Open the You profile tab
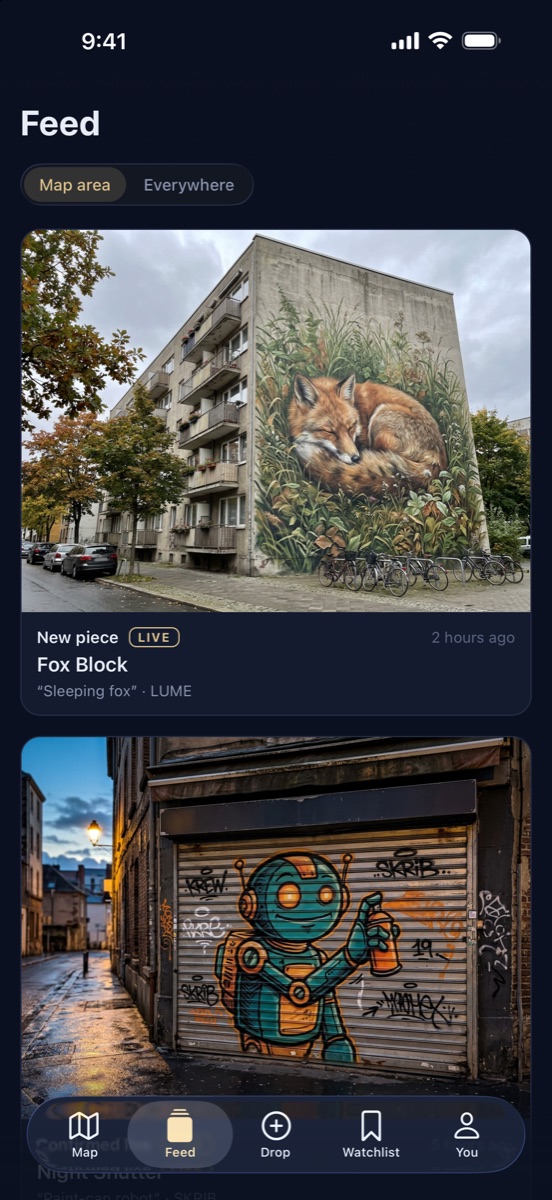 coord(467,1135)
